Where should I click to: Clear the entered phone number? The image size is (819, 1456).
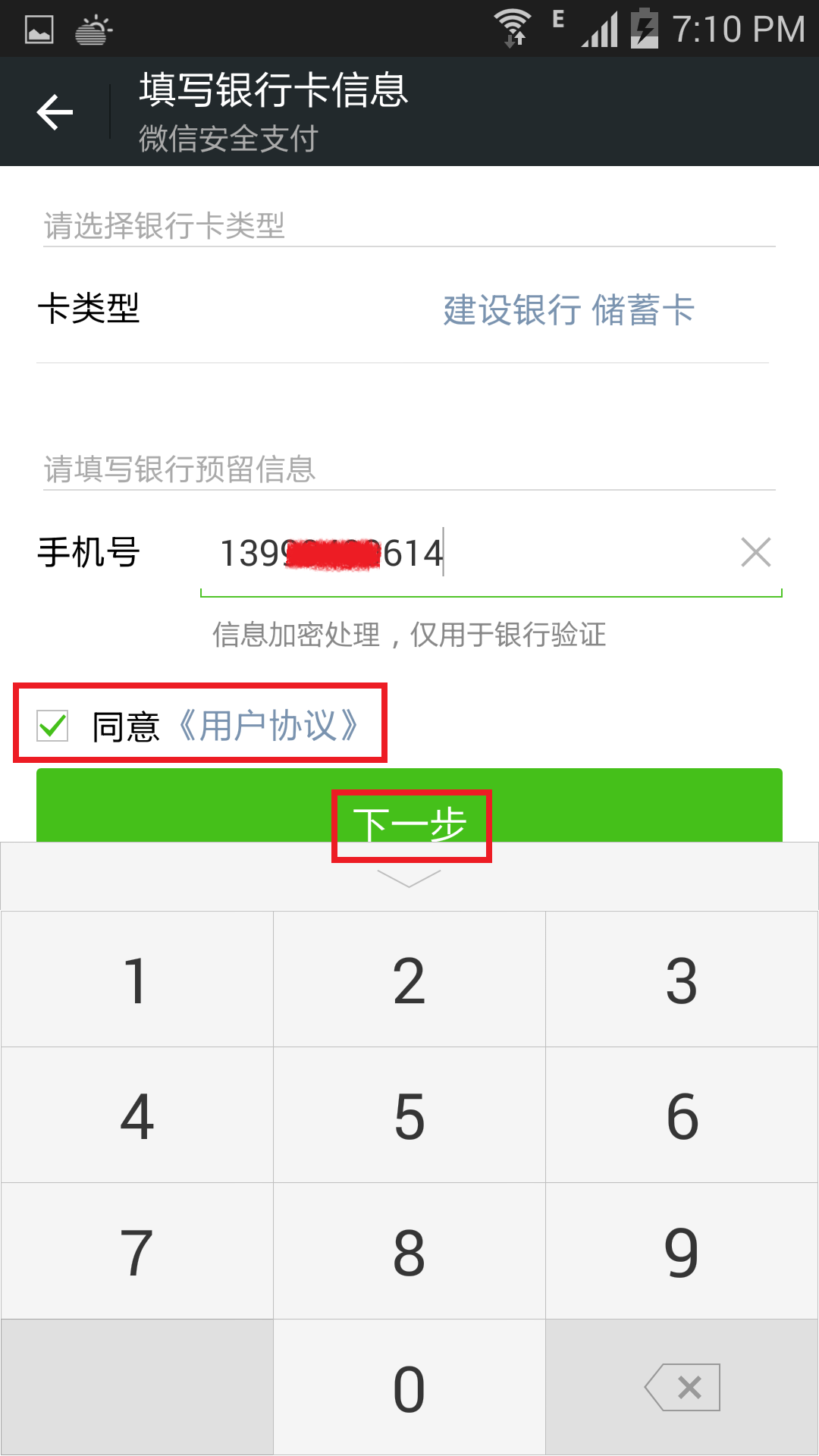tap(755, 552)
